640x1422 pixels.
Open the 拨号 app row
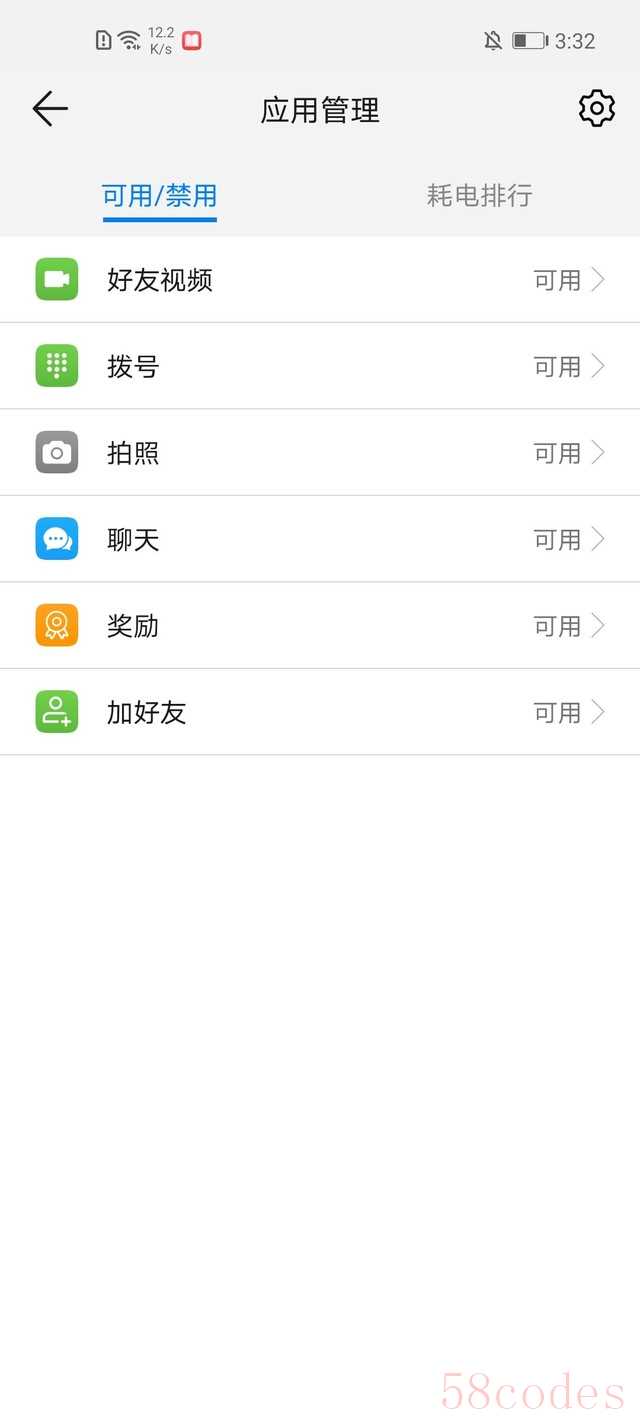point(320,366)
